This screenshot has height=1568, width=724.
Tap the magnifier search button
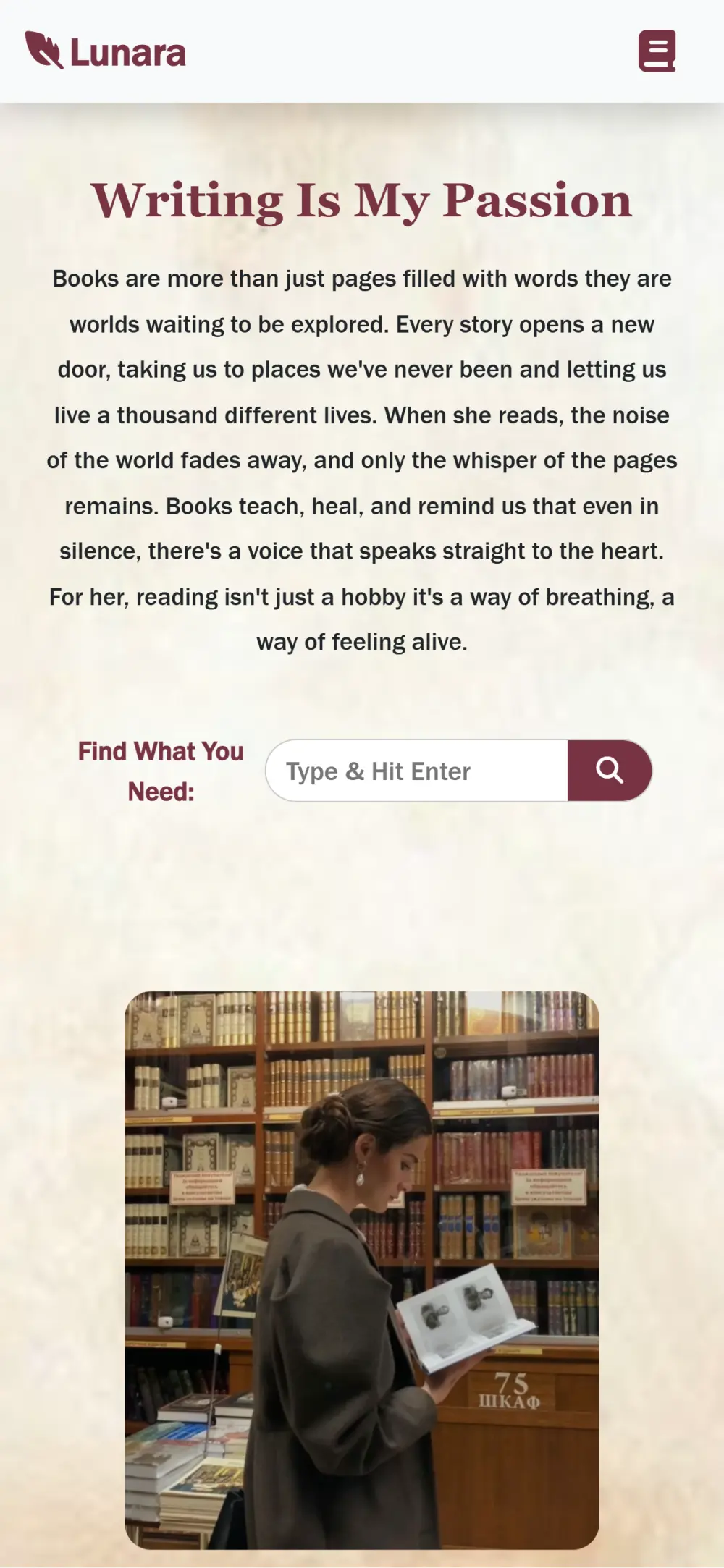pyautogui.click(x=609, y=771)
